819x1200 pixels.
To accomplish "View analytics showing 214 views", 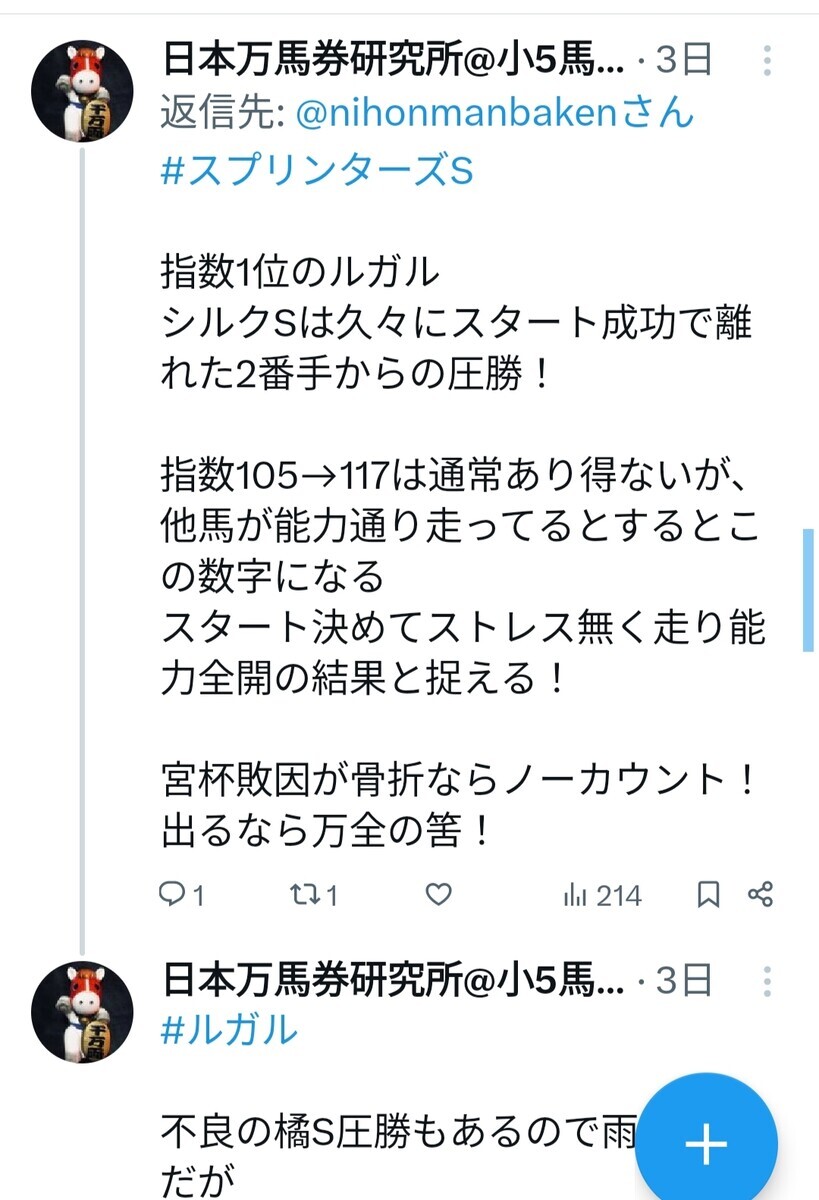I will click(602, 894).
